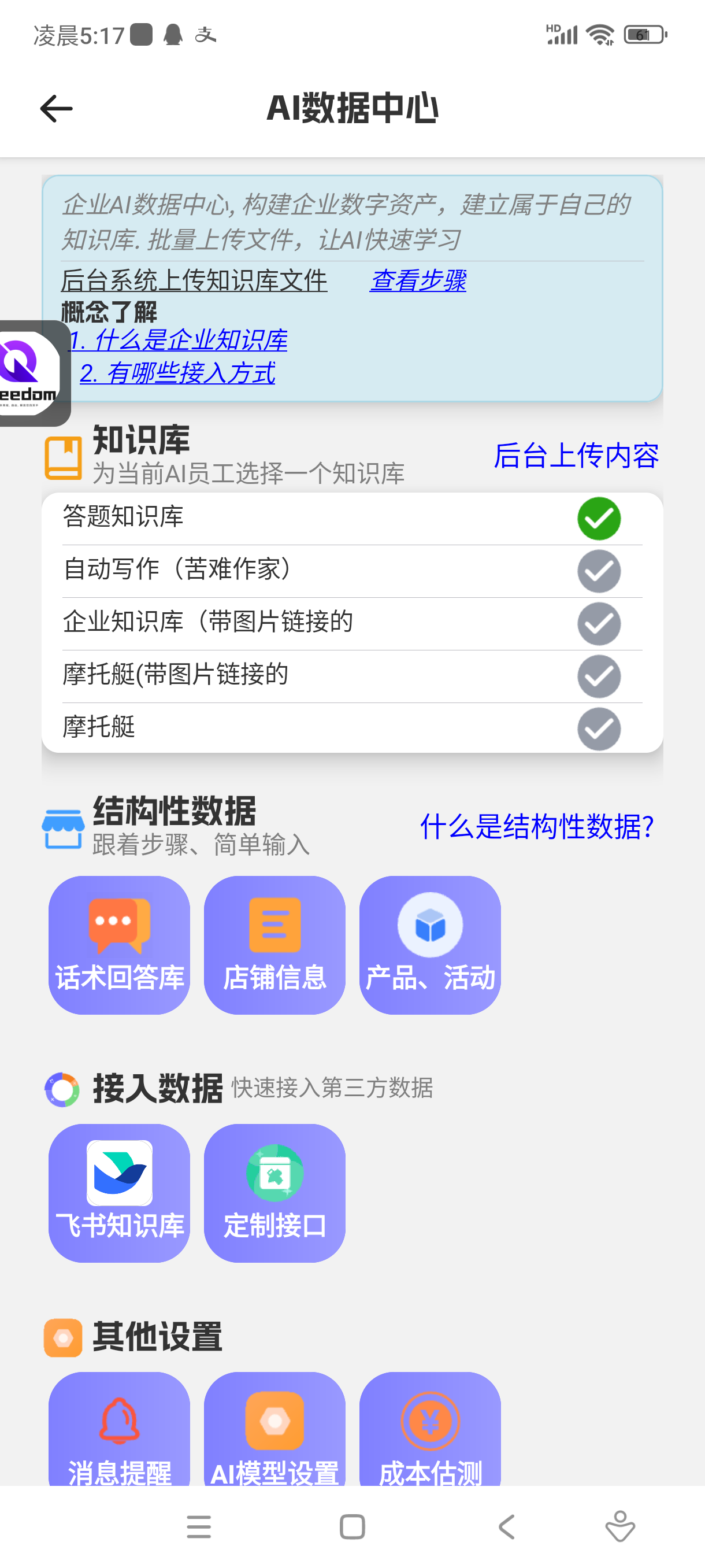Image resolution: width=705 pixels, height=1568 pixels.
Task: Select 自动写作（苦难作家）knowledge base
Action: (352, 571)
